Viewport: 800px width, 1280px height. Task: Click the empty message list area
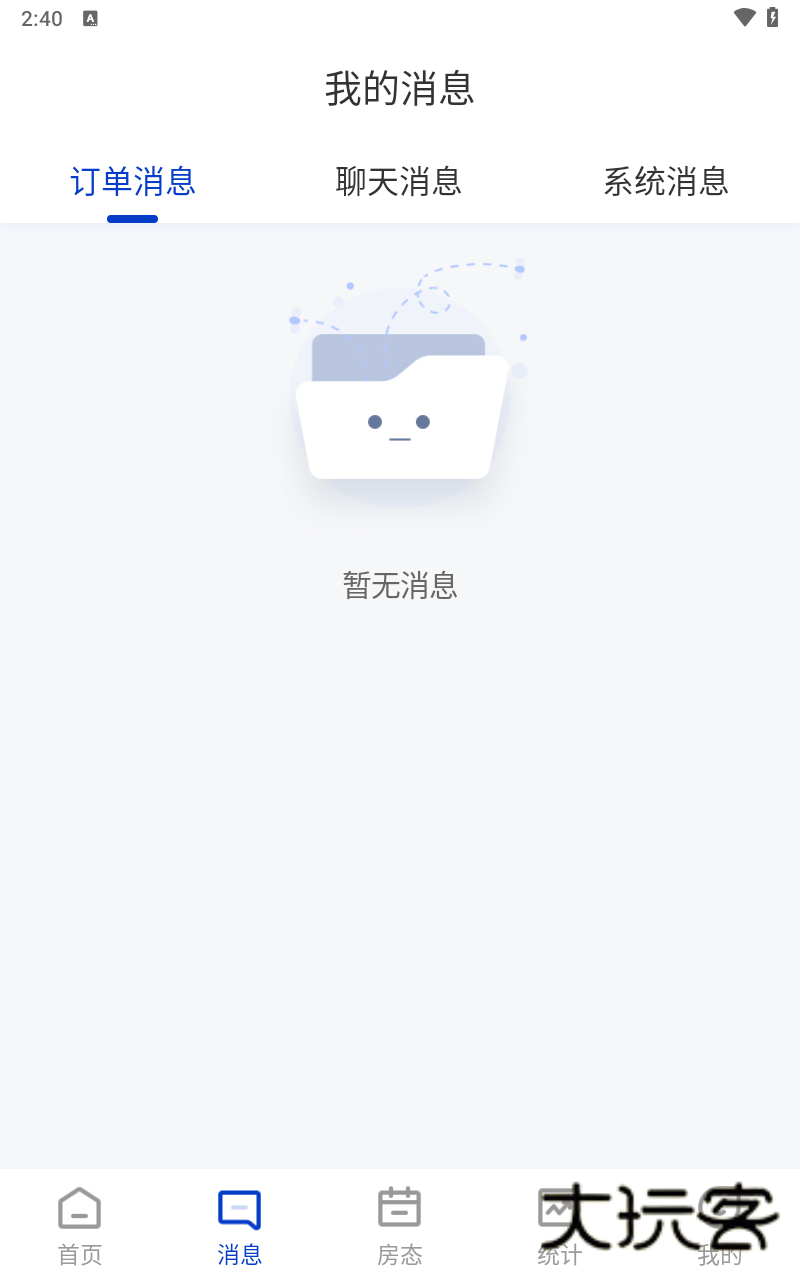click(x=400, y=850)
